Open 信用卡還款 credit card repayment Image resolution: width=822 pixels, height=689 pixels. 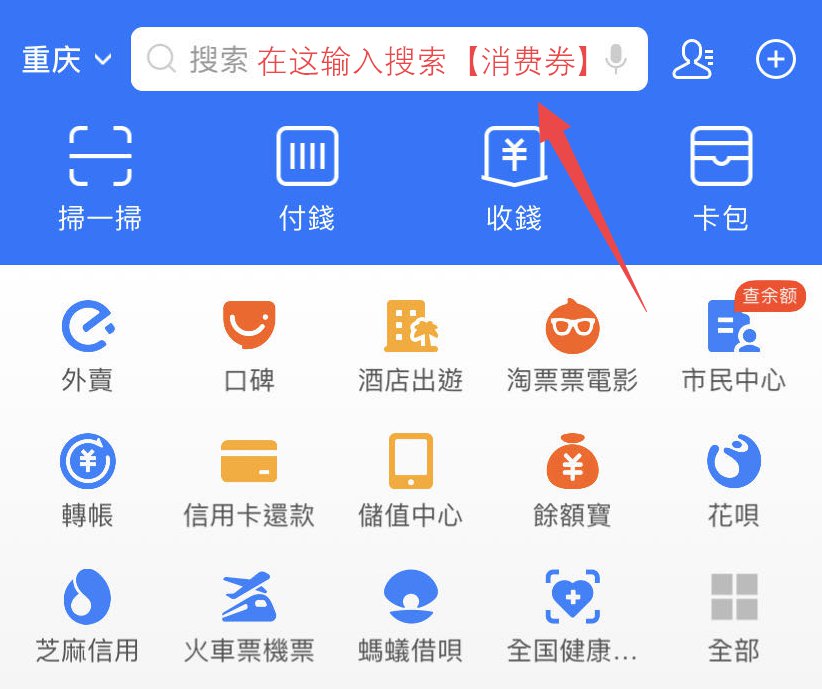(249, 480)
